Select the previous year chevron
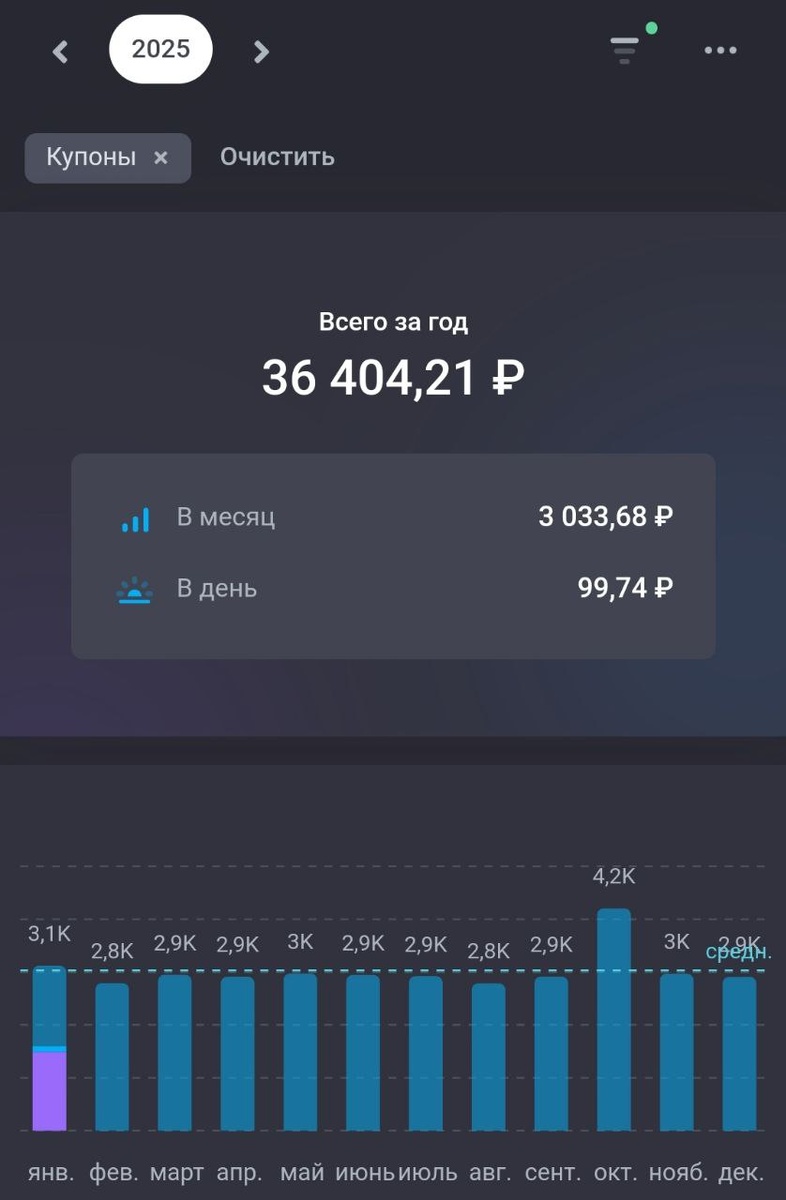This screenshot has width=786, height=1200. (x=60, y=50)
